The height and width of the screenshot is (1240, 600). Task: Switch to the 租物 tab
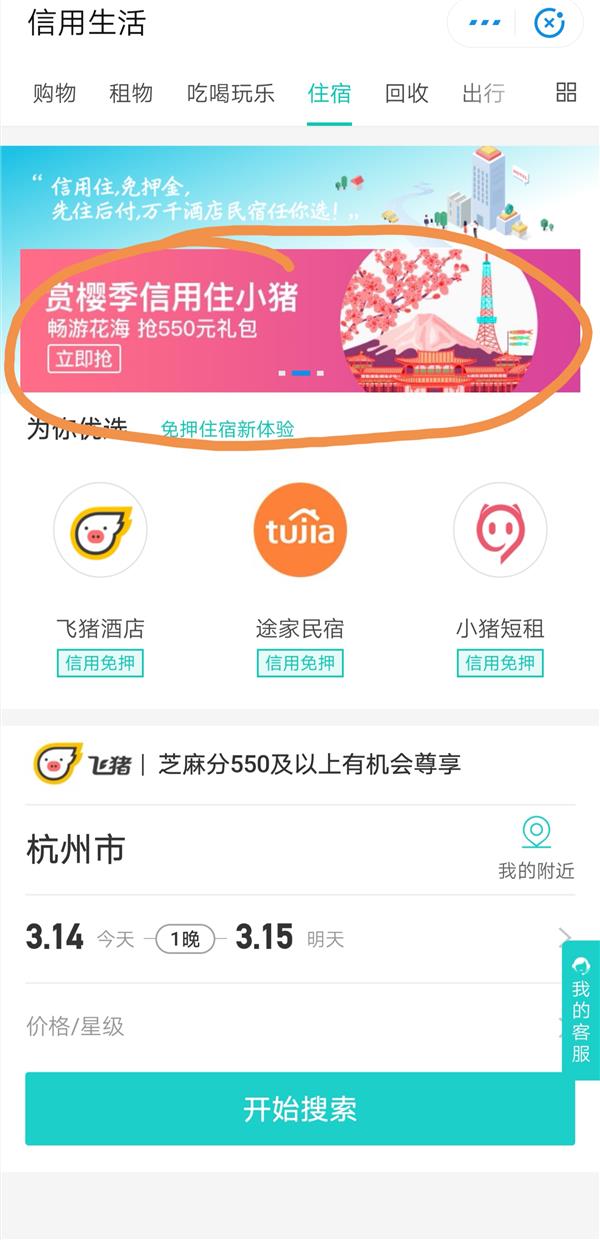tap(131, 94)
